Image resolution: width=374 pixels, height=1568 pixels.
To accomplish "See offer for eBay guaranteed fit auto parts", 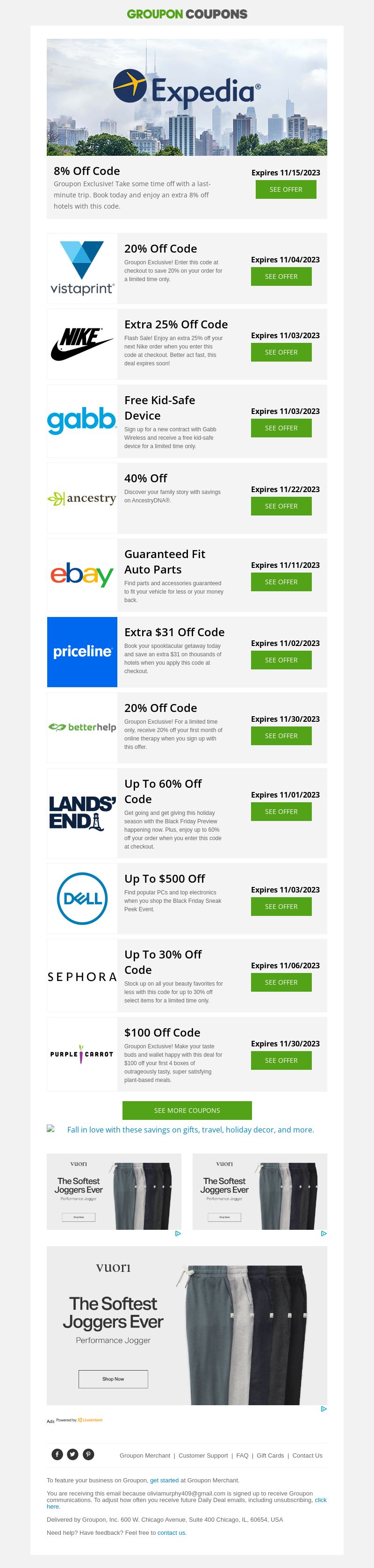I will click(281, 582).
